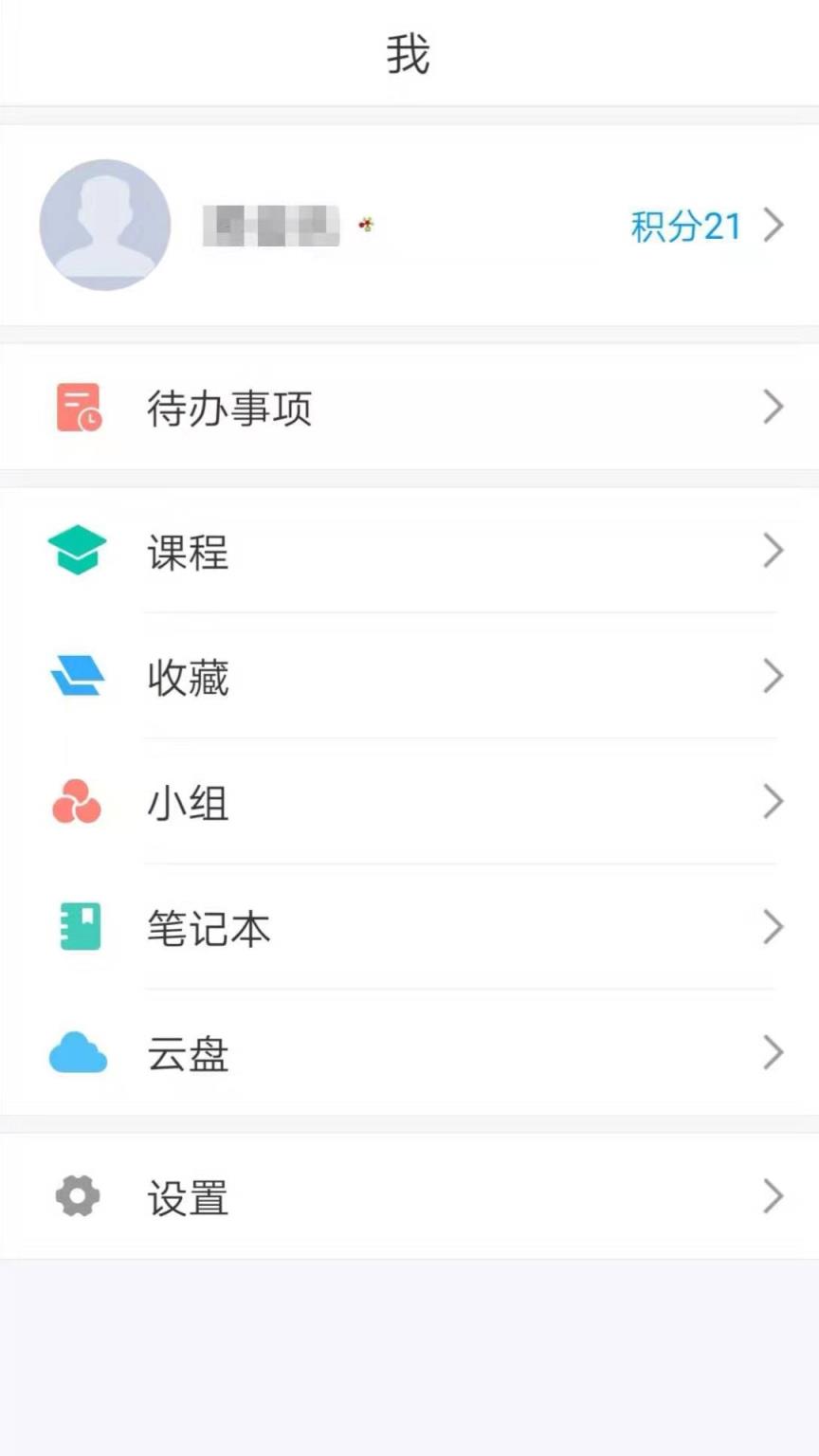Viewport: 819px width, 1456px height.
Task: Tap the 小组 text label
Action: [188, 805]
